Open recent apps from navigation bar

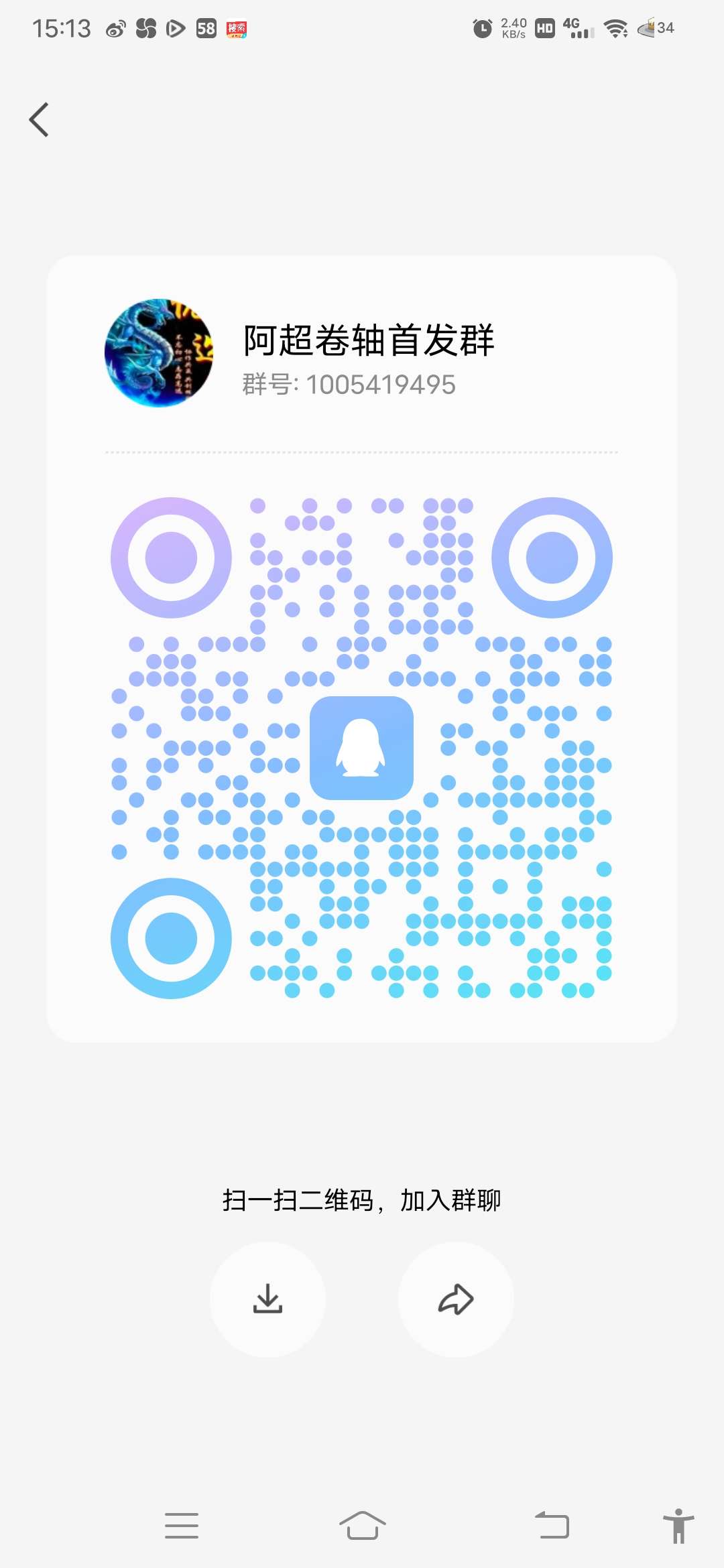[182, 1525]
